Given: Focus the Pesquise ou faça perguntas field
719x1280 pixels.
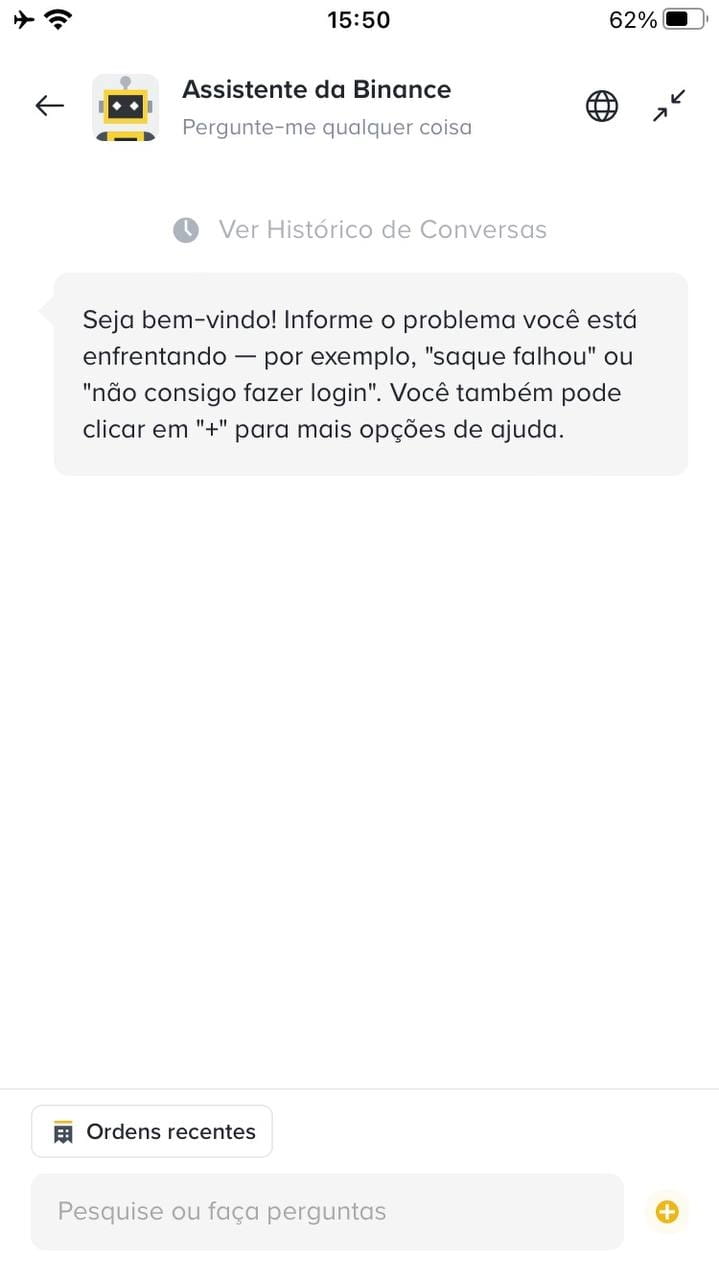Looking at the screenshot, I should coord(327,1212).
